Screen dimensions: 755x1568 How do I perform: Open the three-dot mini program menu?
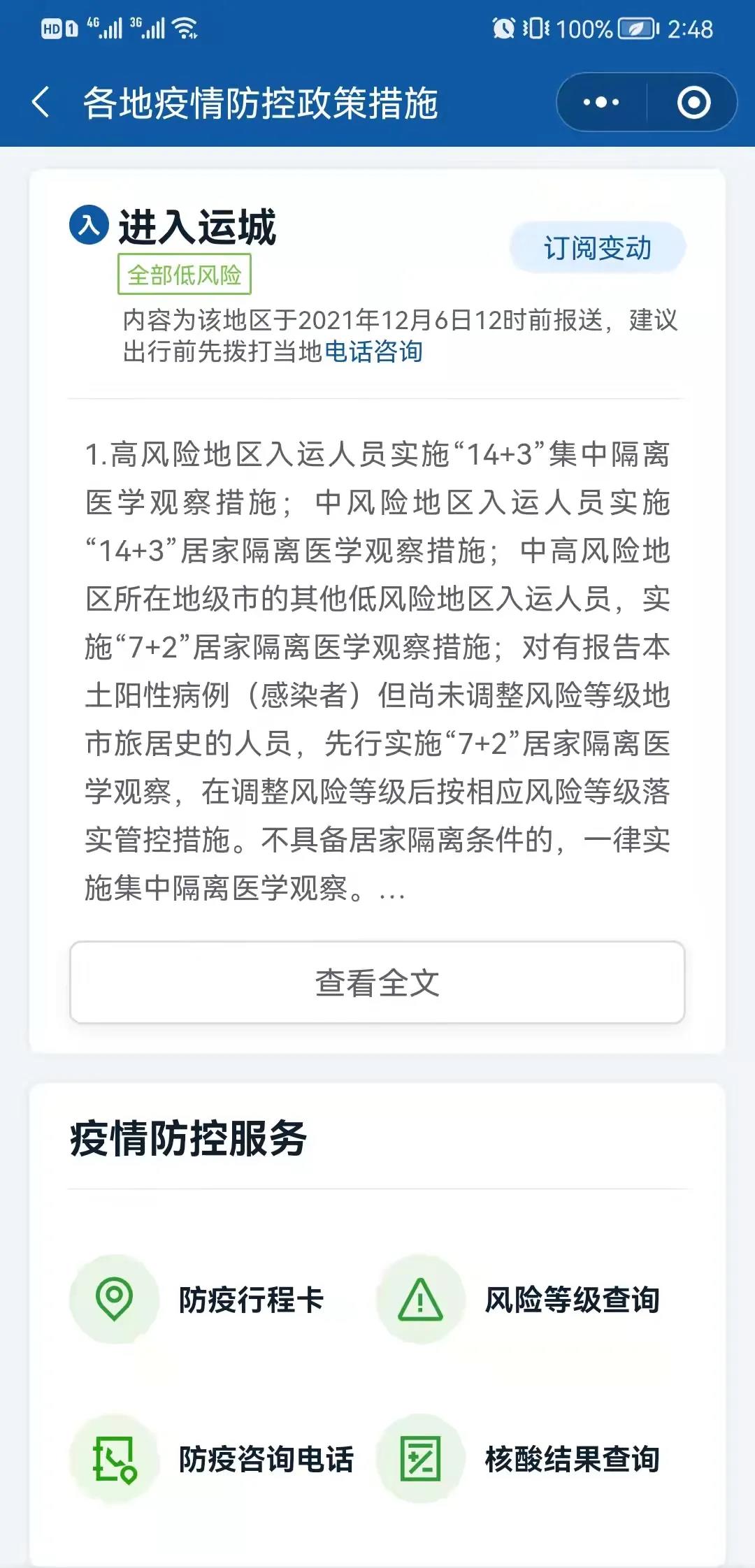point(601,103)
